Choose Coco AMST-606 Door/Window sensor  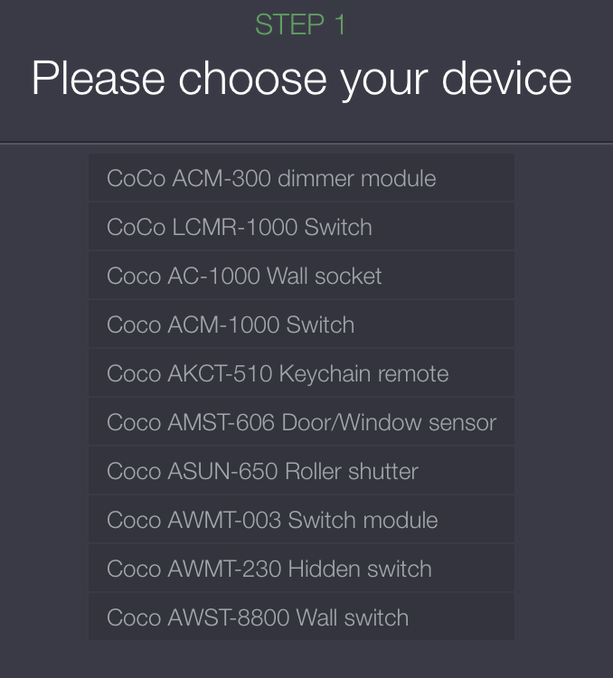pos(300,423)
